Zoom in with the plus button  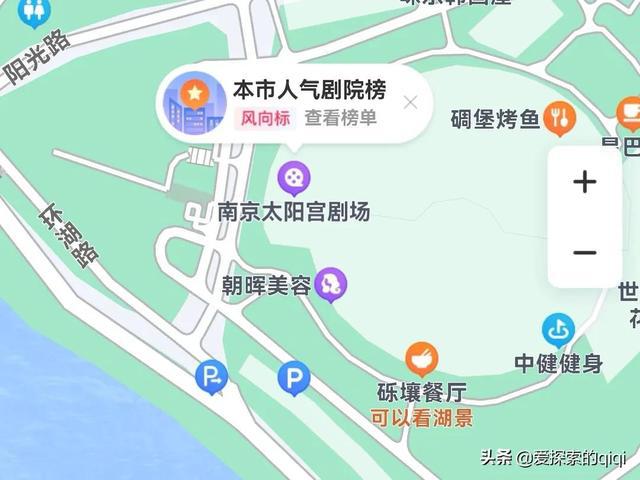coord(584,182)
